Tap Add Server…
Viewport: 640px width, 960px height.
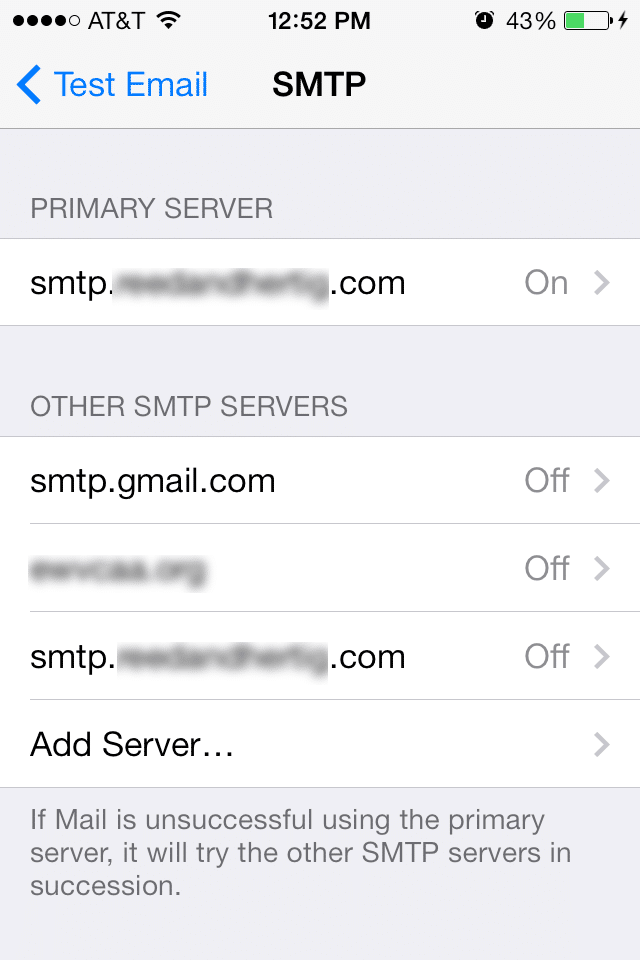click(x=320, y=745)
